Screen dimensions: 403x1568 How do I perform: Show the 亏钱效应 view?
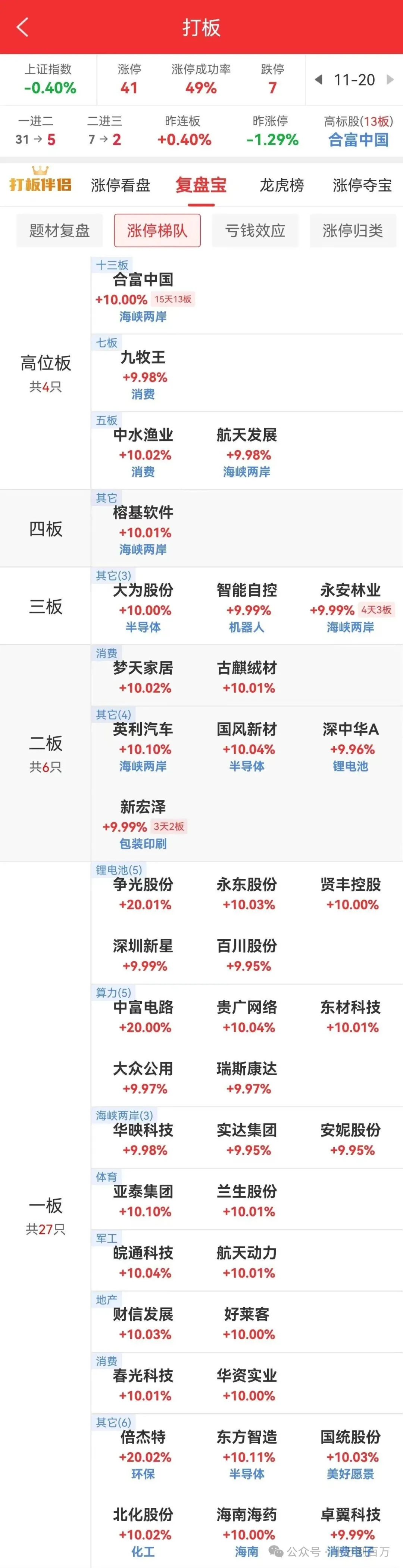[255, 231]
